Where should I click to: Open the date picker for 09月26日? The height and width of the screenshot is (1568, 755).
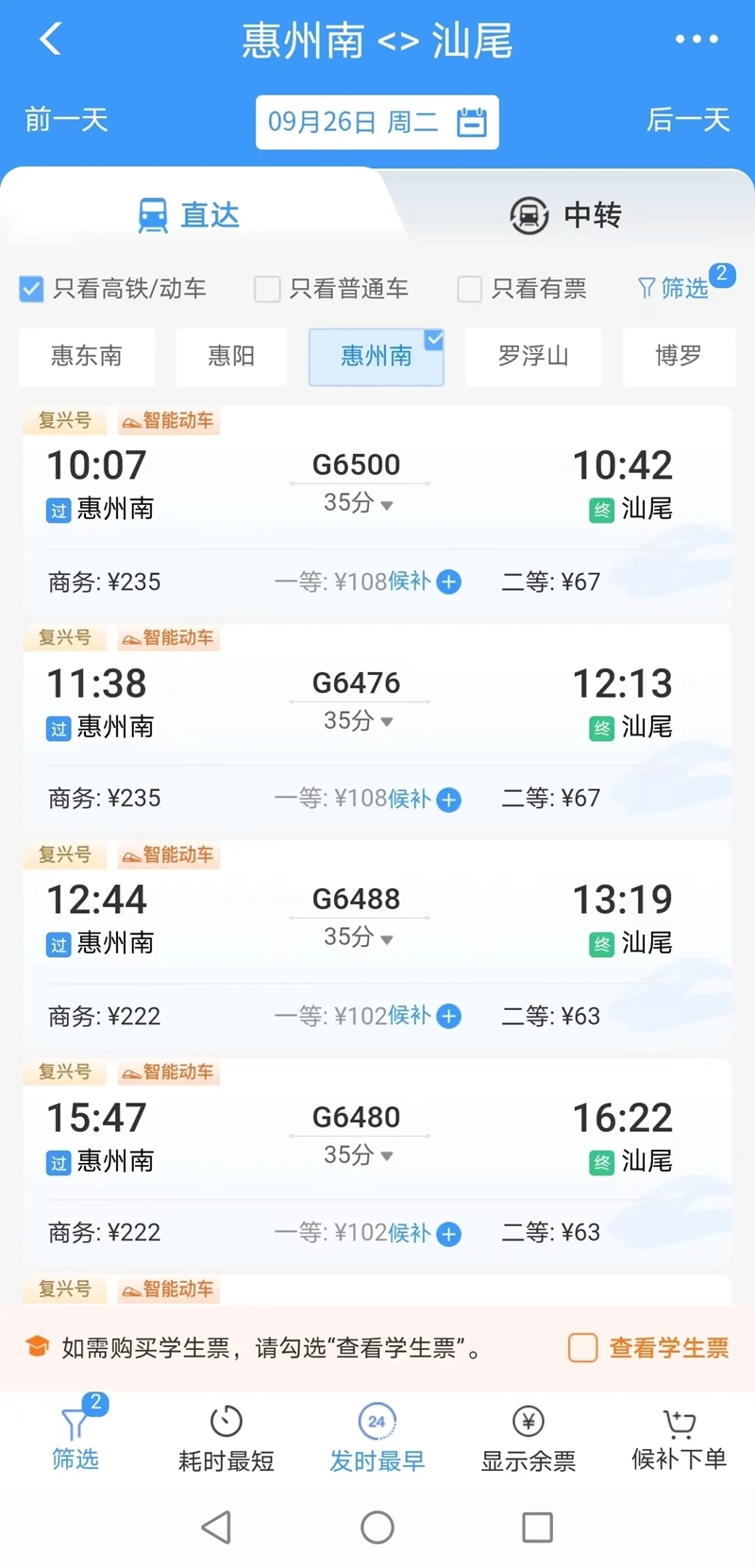coord(377,122)
